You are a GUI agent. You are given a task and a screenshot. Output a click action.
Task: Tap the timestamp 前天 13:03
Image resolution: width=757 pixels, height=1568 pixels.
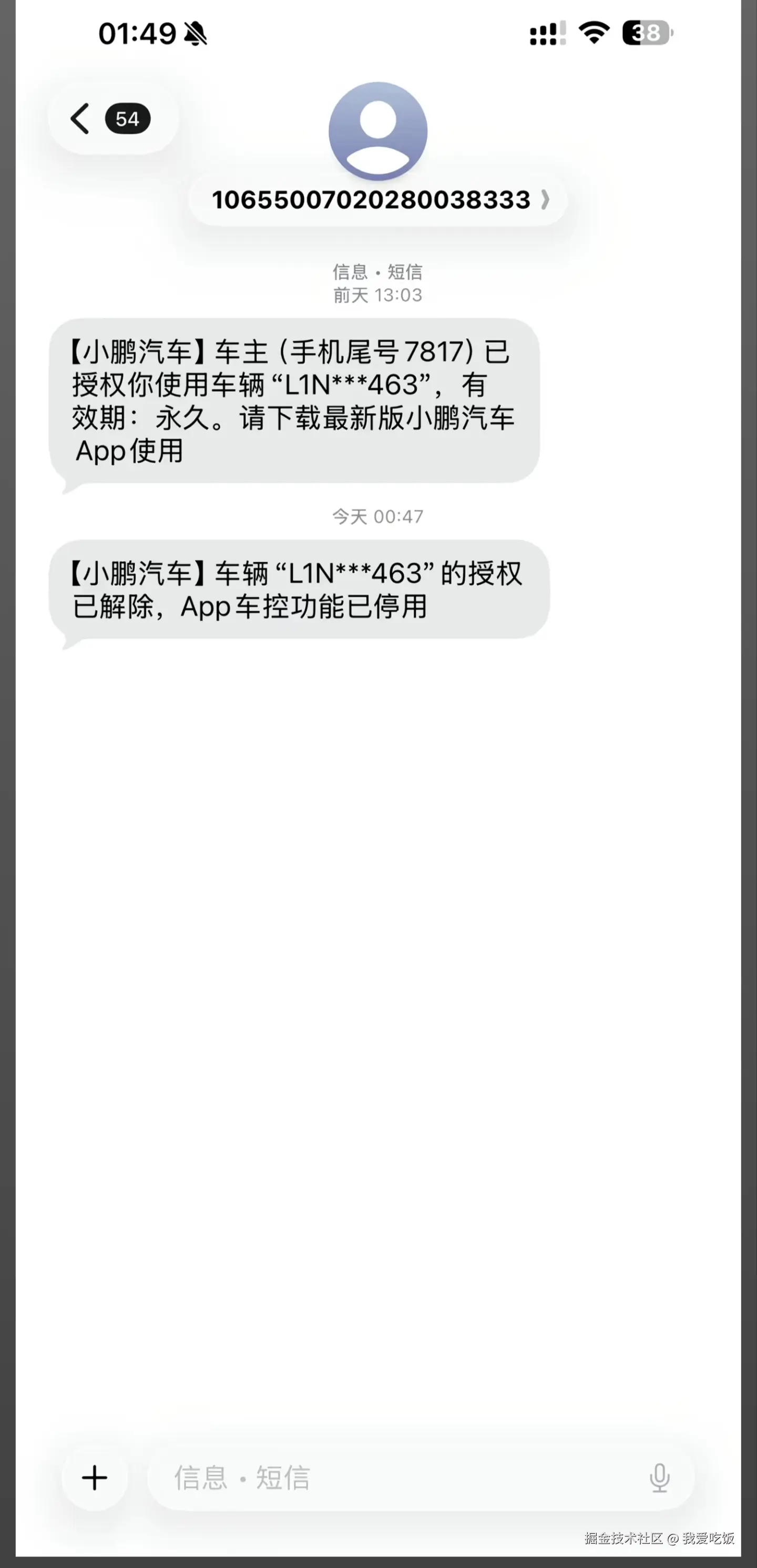pyautogui.click(x=377, y=294)
